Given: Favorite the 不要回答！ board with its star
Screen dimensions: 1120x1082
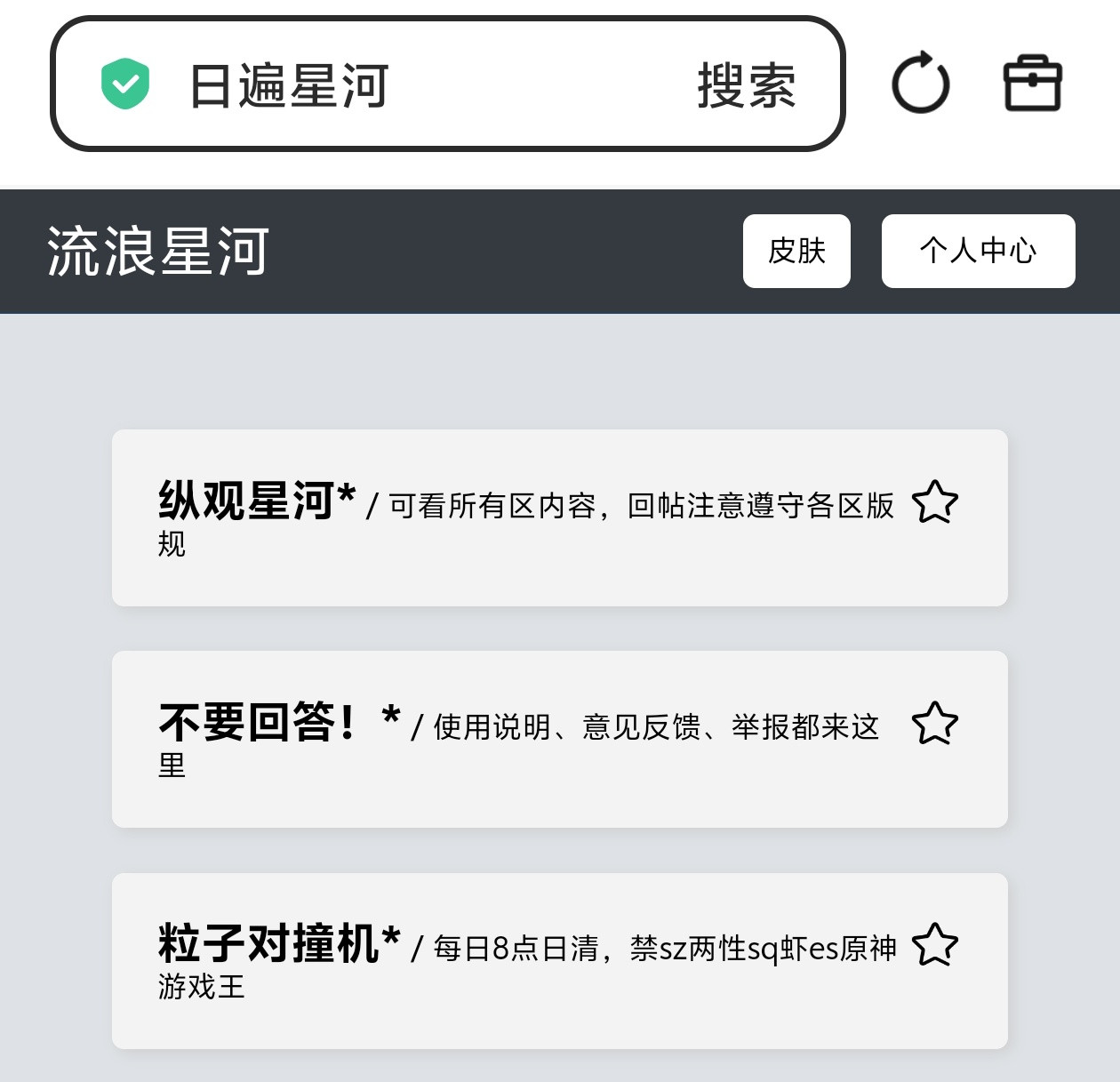Looking at the screenshot, I should [x=935, y=724].
